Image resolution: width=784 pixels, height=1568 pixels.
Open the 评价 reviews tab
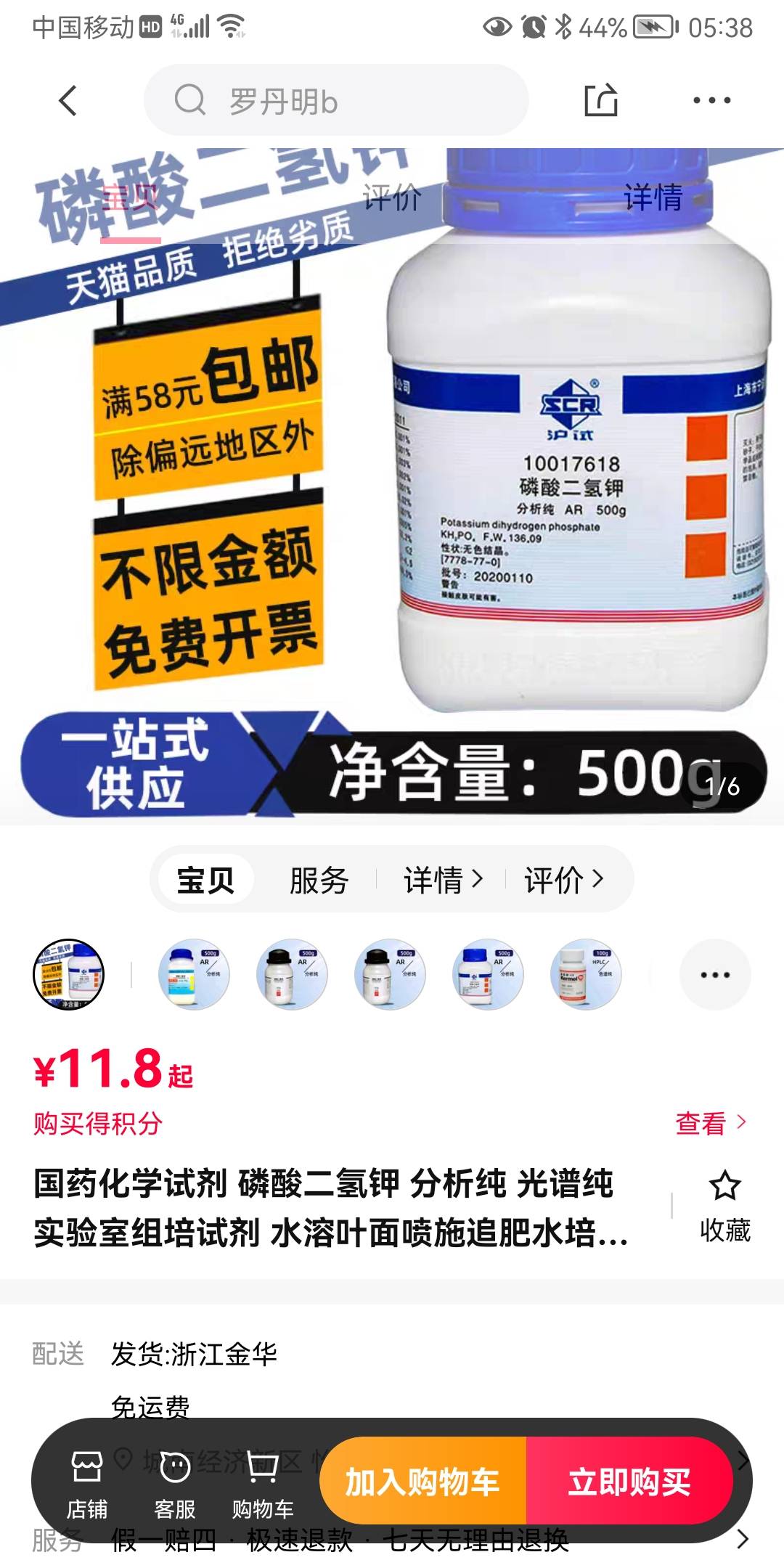point(563,880)
